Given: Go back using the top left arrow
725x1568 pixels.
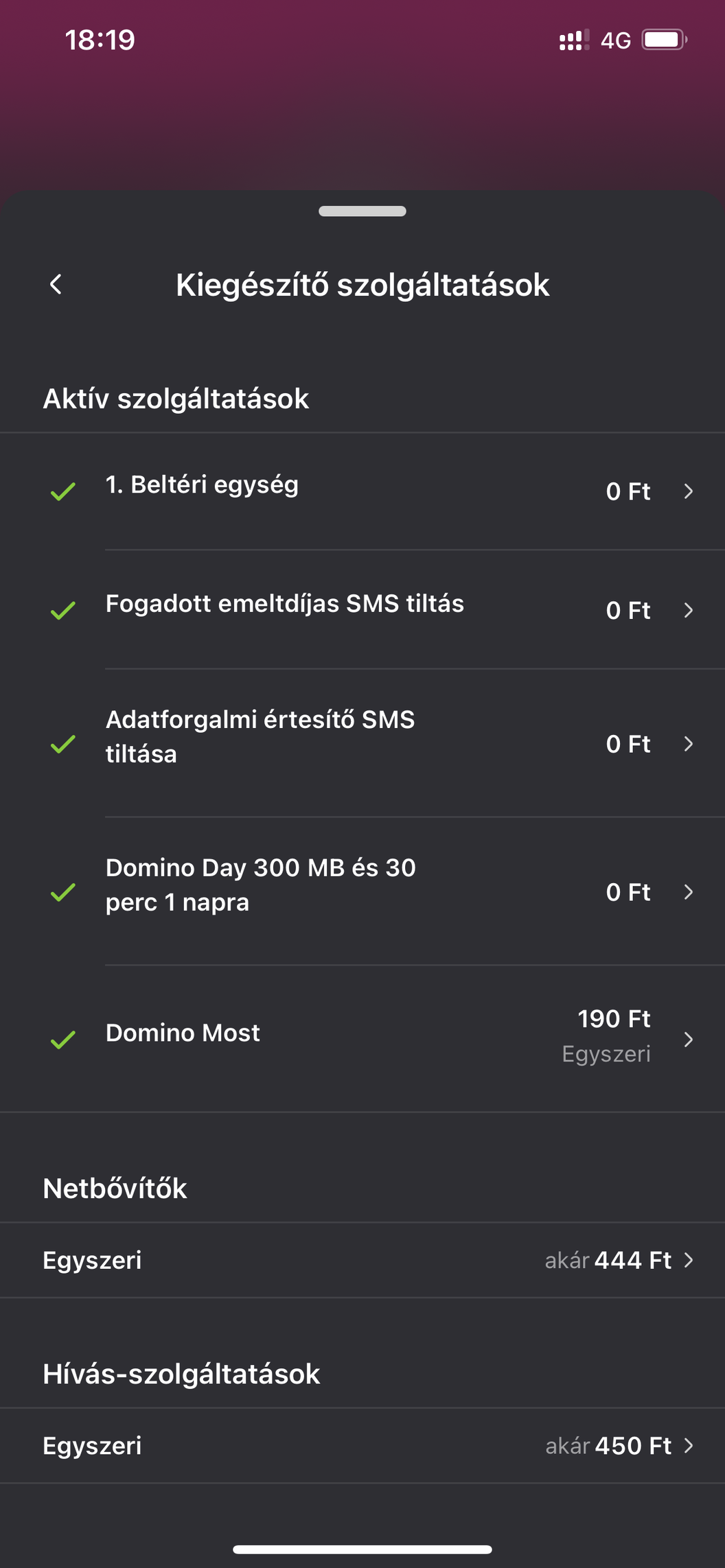Looking at the screenshot, I should click(x=56, y=284).
